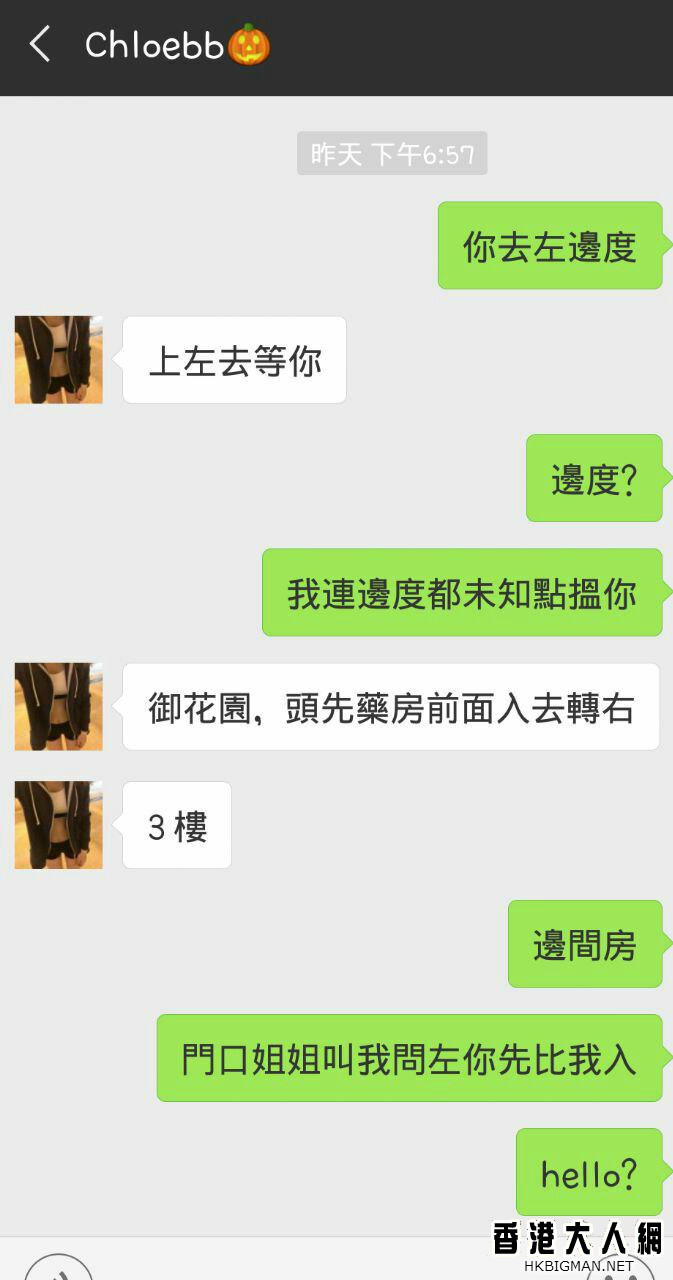673x1280 pixels.
Task: Open Chloebb's avatar beside 3 樓 message
Action: [x=58, y=825]
